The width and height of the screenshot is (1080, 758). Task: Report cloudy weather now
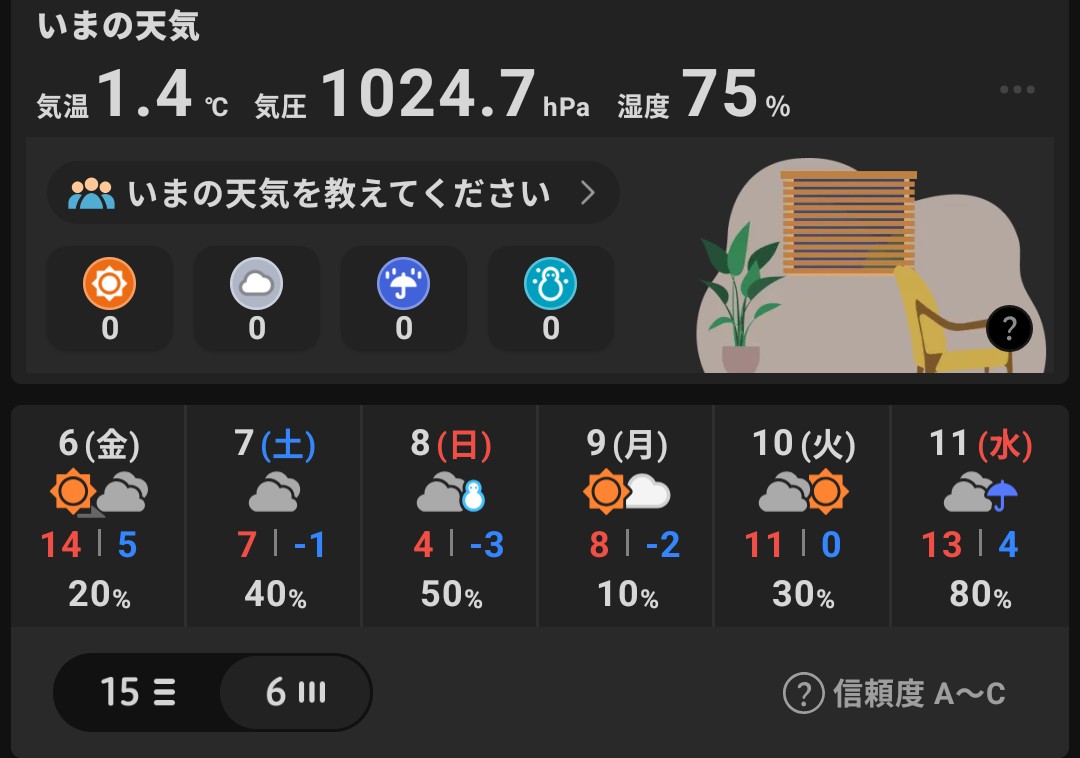click(x=257, y=298)
